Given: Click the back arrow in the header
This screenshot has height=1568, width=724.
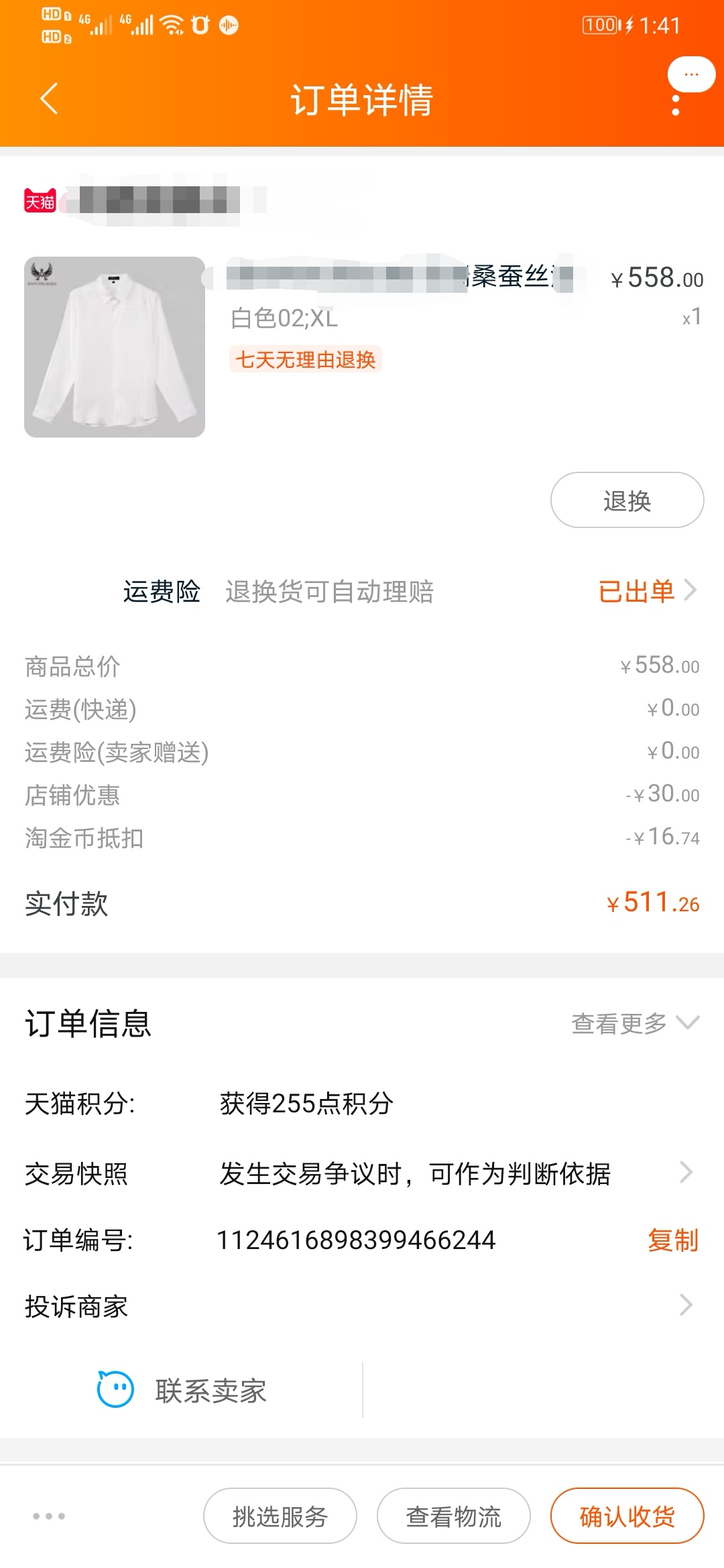Looking at the screenshot, I should (48, 99).
